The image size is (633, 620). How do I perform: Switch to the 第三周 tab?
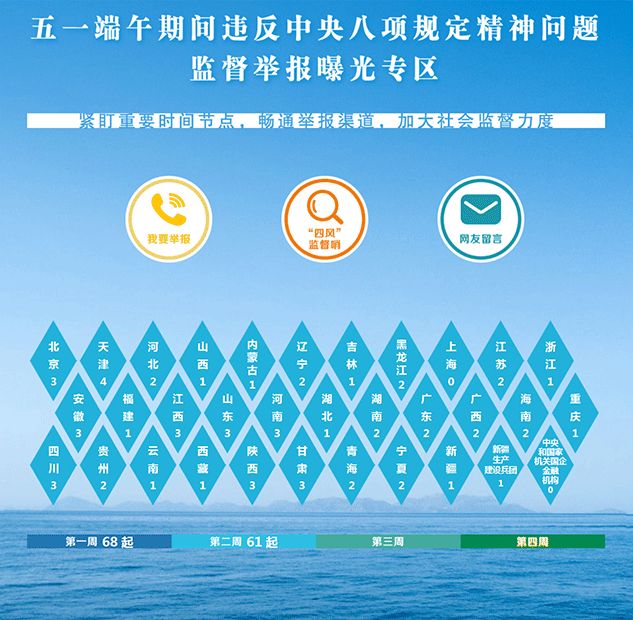[x=388, y=541]
